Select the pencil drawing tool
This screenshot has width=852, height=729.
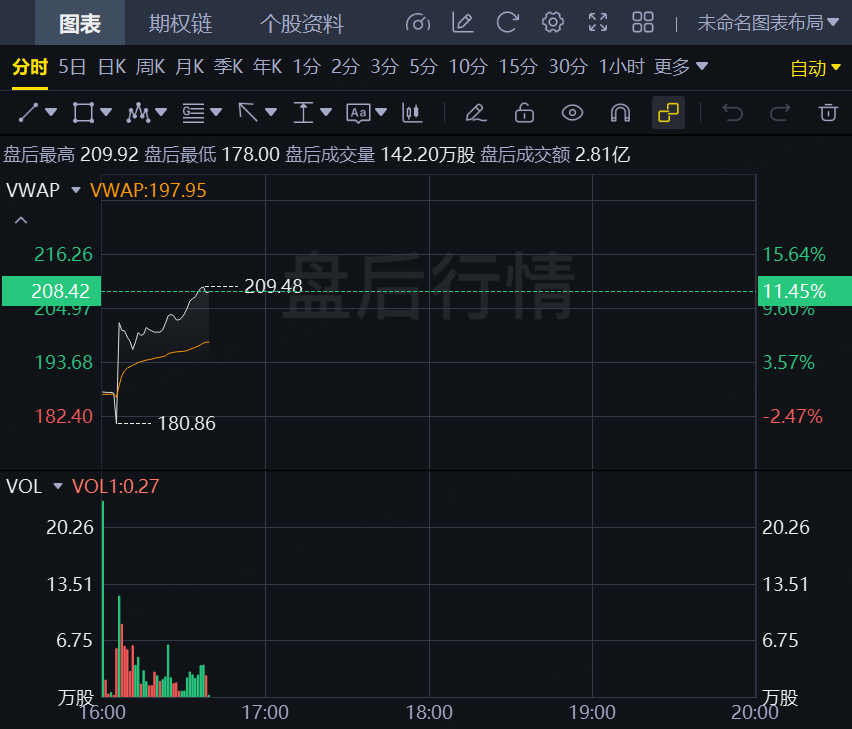(x=476, y=112)
